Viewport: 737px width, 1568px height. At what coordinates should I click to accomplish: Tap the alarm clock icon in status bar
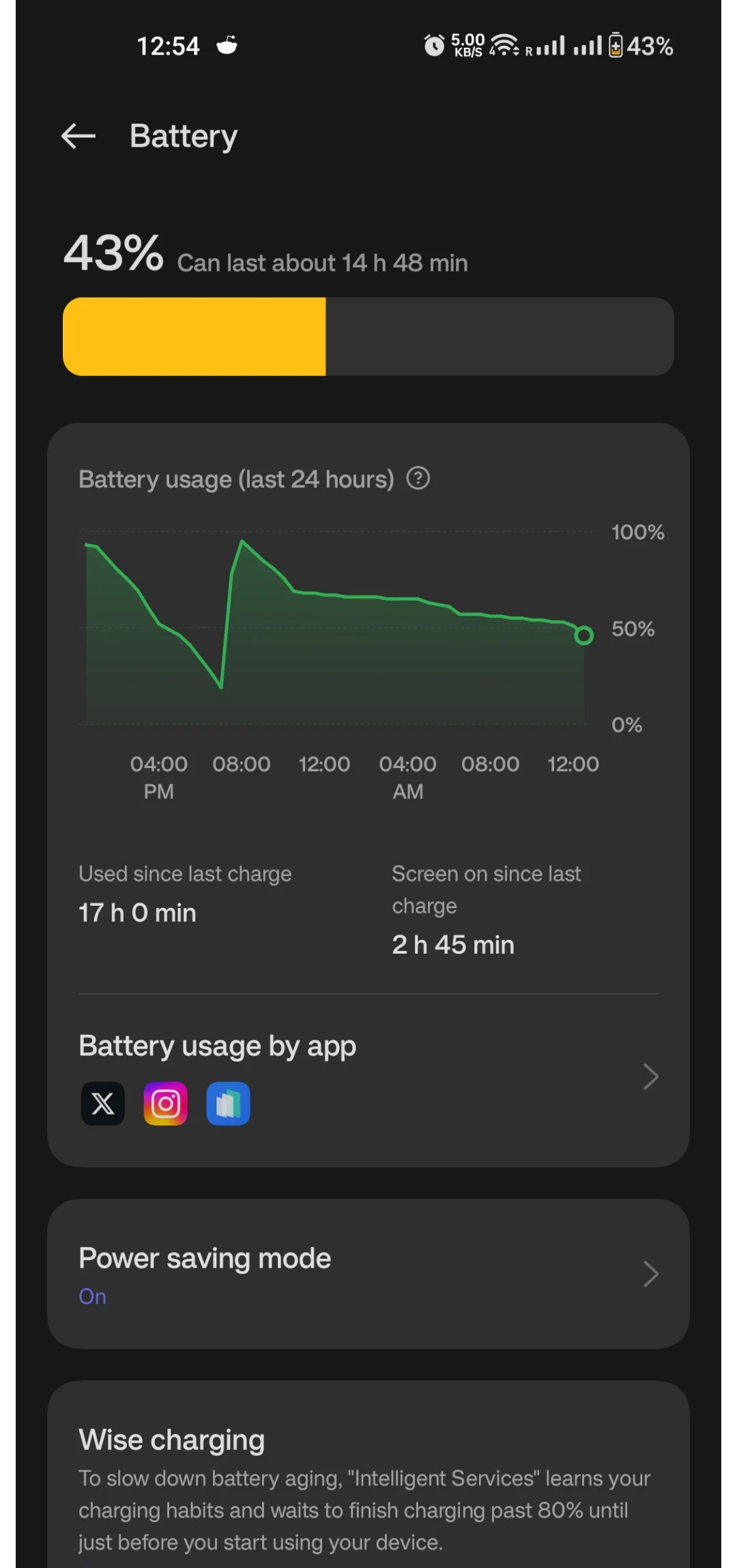coord(434,45)
